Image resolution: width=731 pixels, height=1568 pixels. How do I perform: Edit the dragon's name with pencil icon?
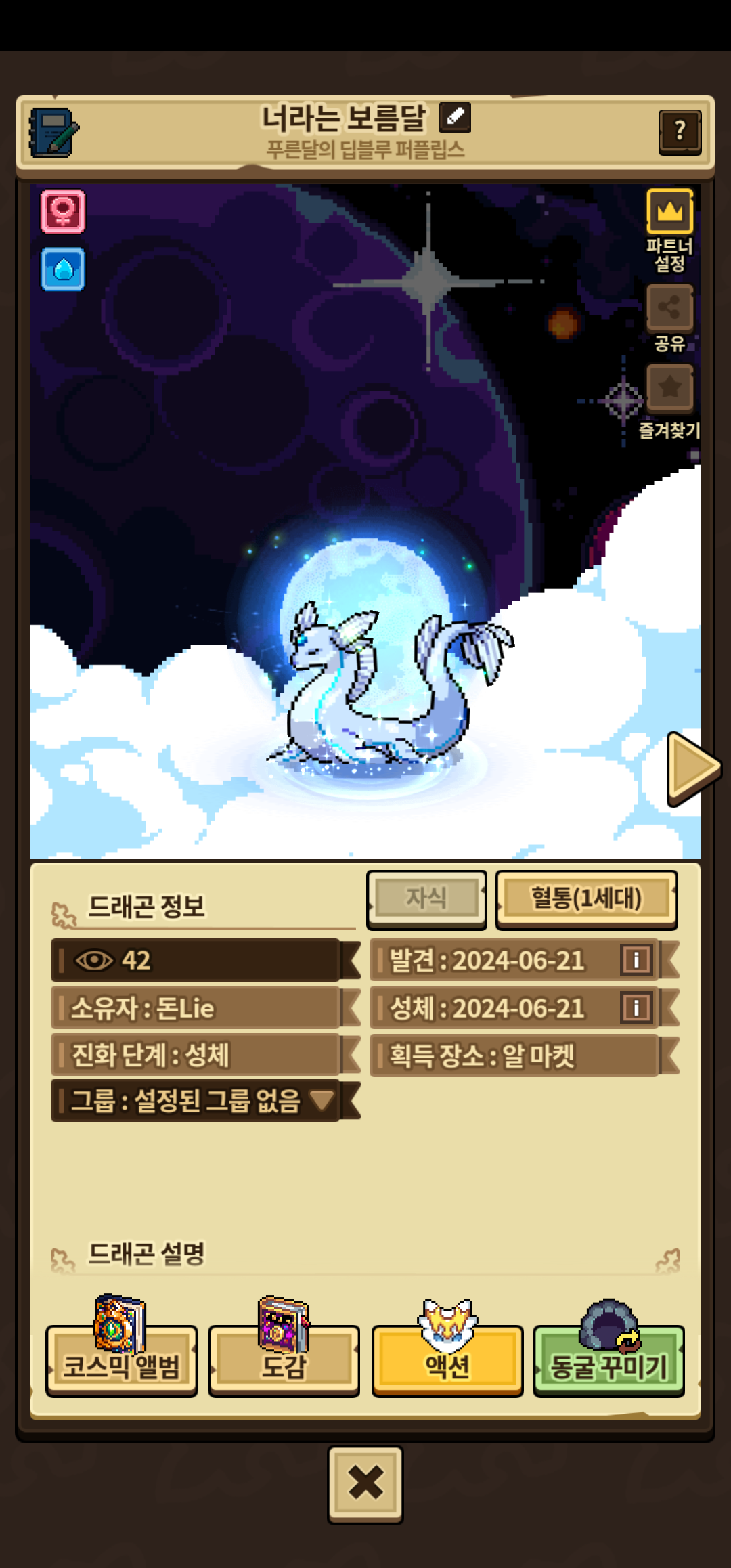pyautogui.click(x=455, y=117)
